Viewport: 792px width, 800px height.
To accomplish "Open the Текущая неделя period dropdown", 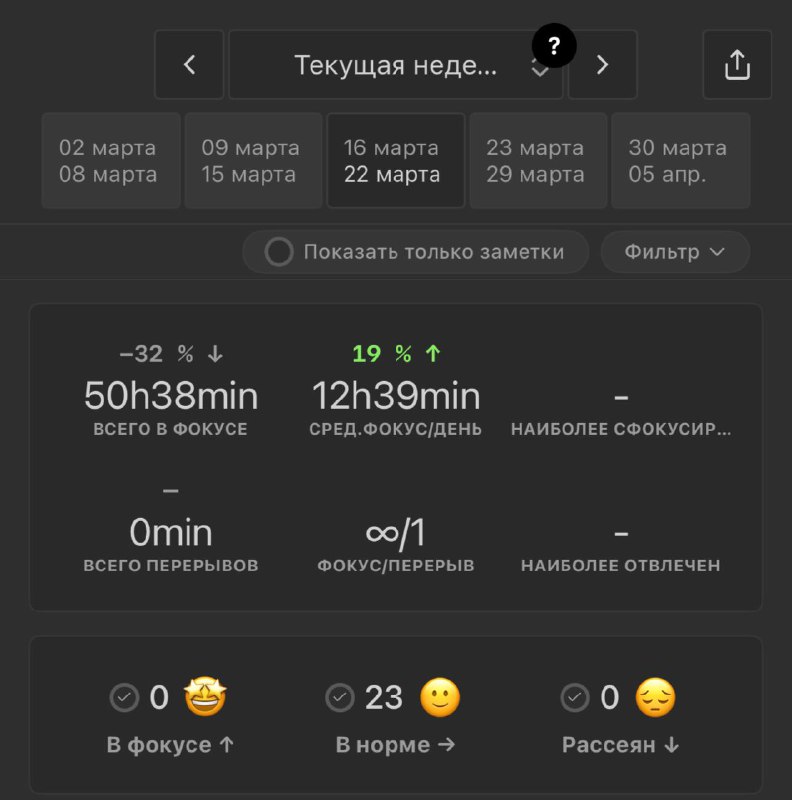I will pos(395,65).
